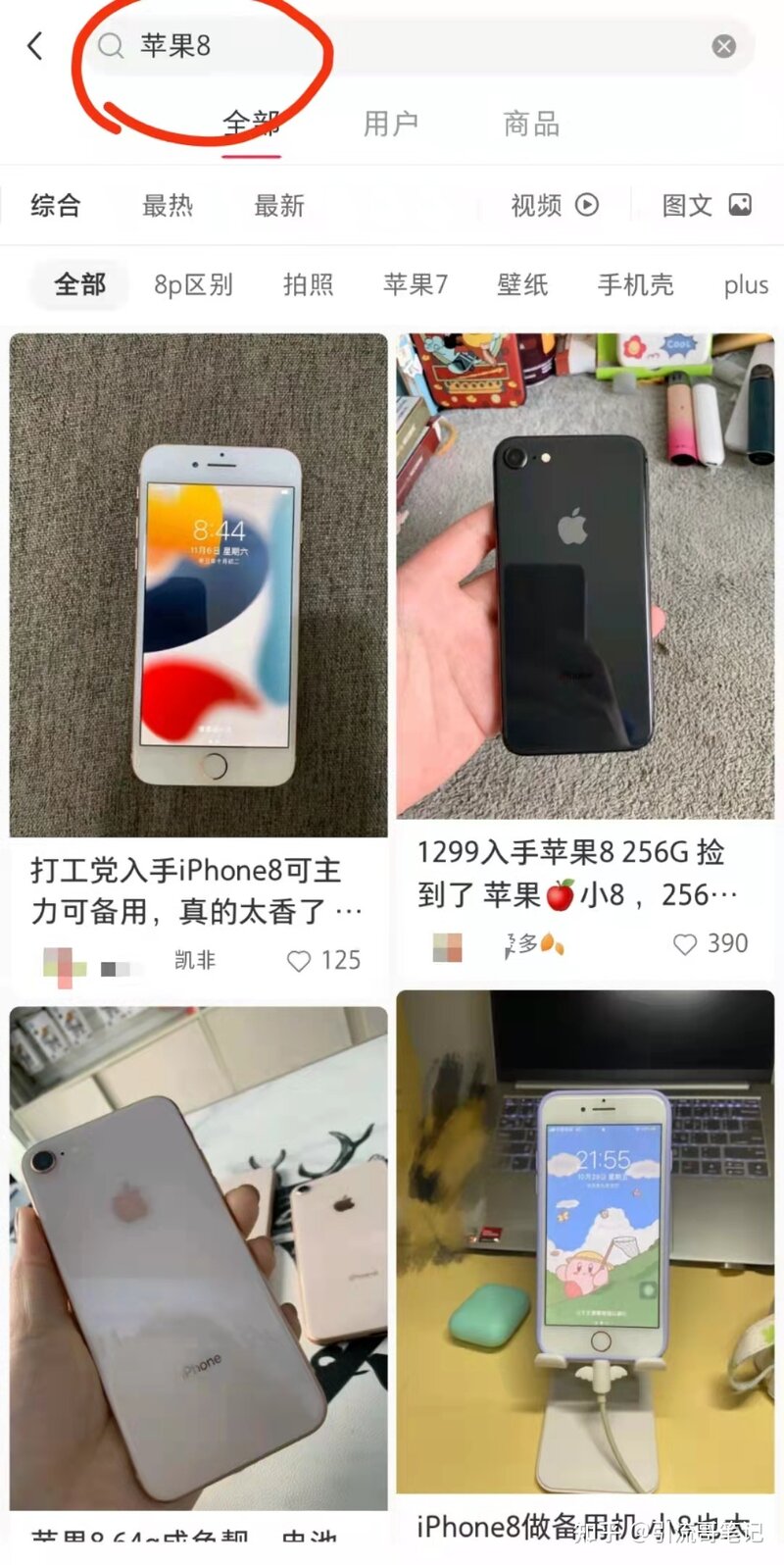Go back with the top-left arrow
784x1565 pixels.
[x=35, y=45]
